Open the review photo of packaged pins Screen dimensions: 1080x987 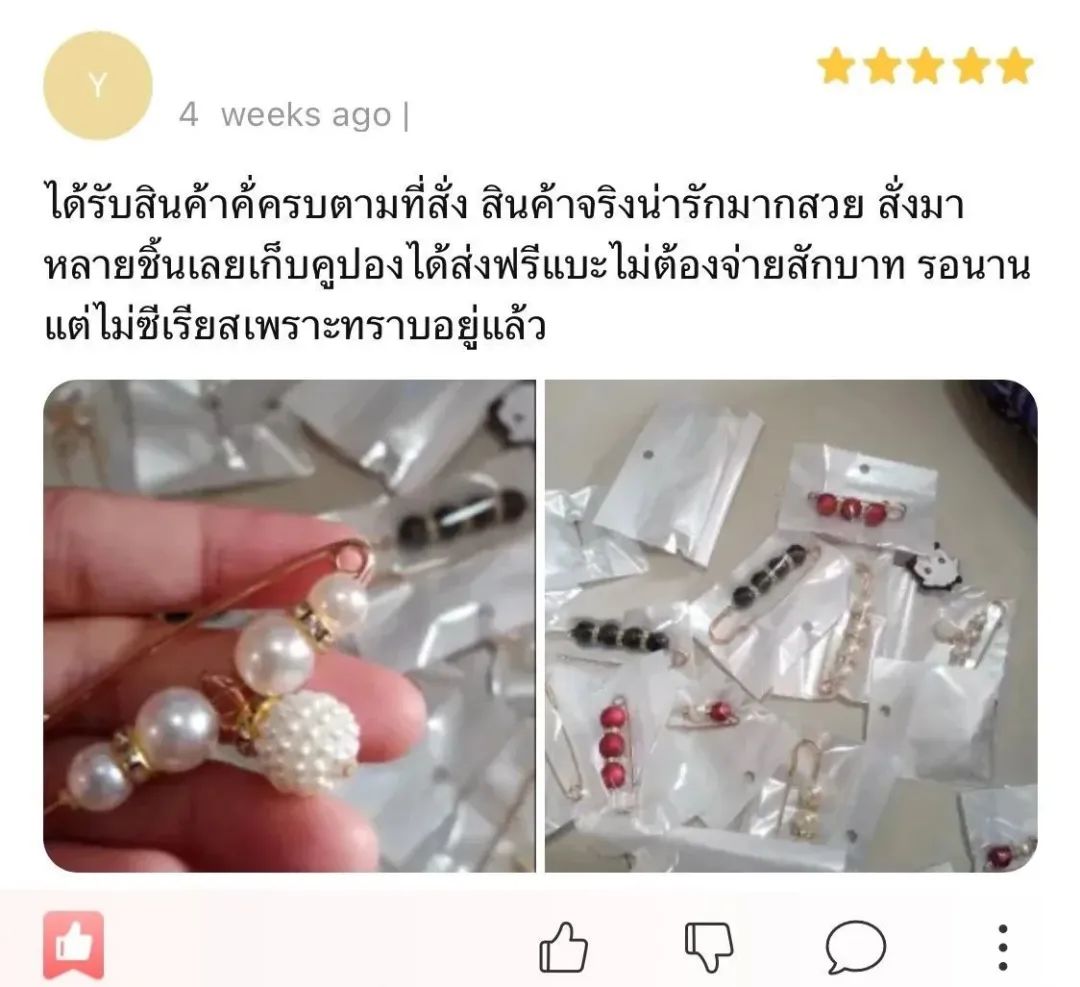(791, 626)
